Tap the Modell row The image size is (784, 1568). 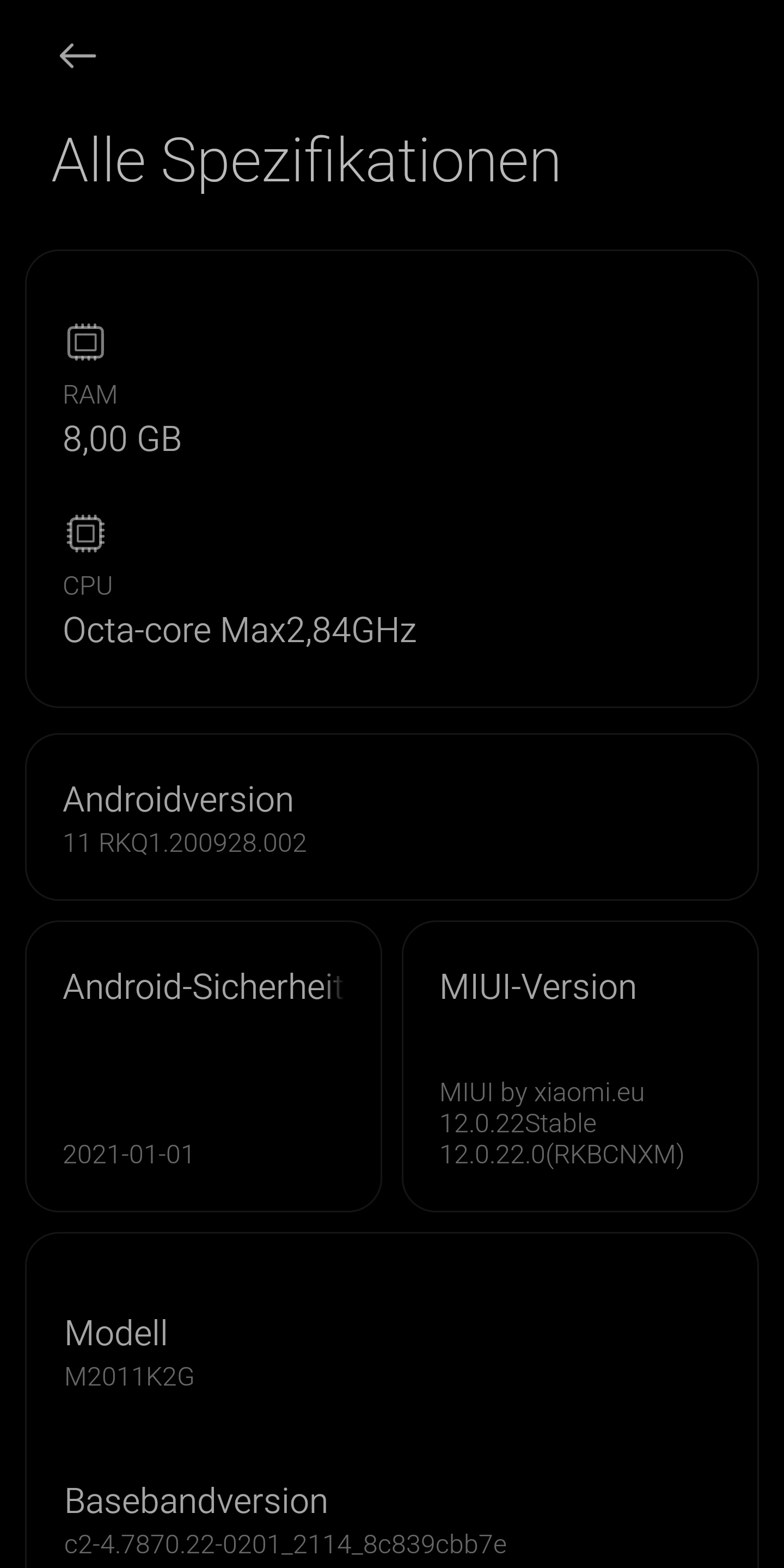click(392, 1352)
